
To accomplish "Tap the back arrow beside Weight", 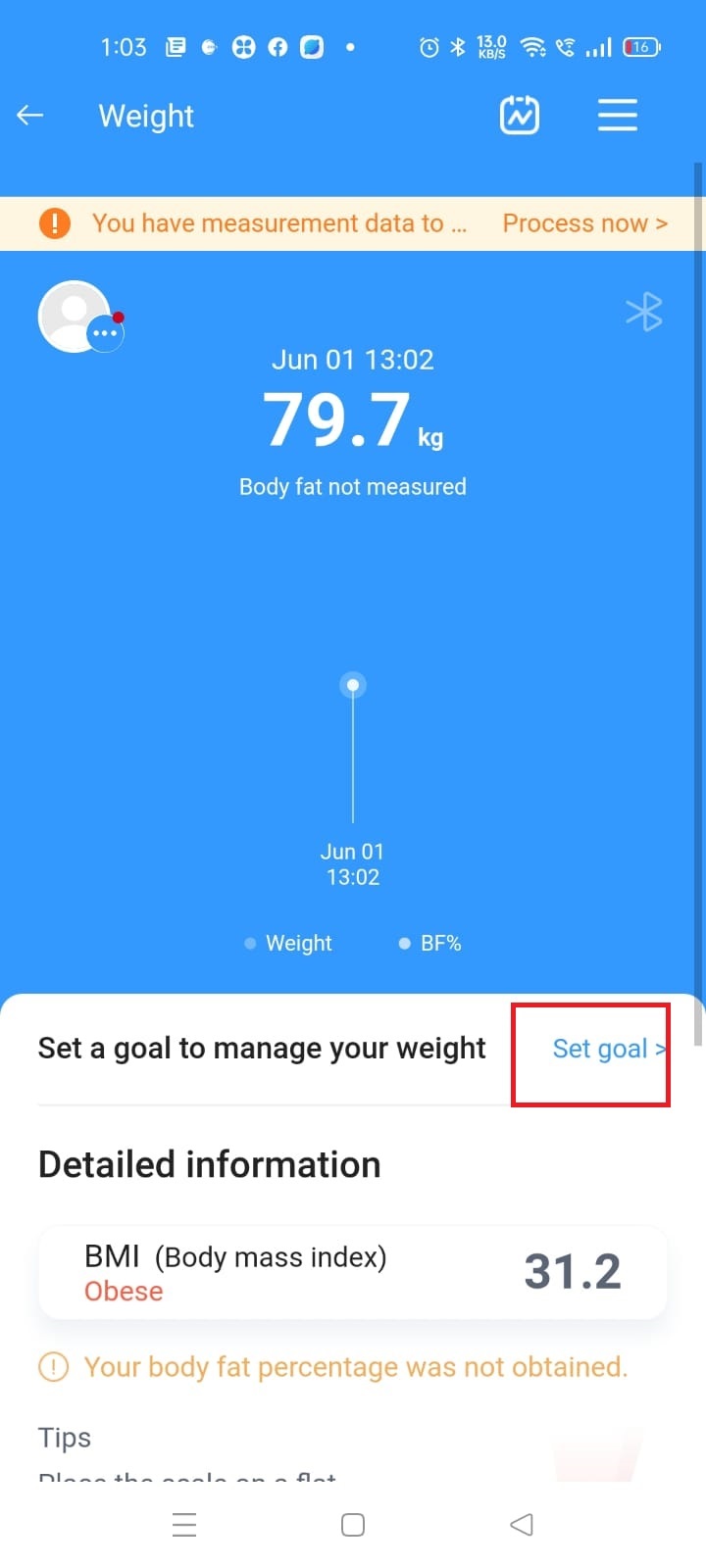I will coord(29,115).
